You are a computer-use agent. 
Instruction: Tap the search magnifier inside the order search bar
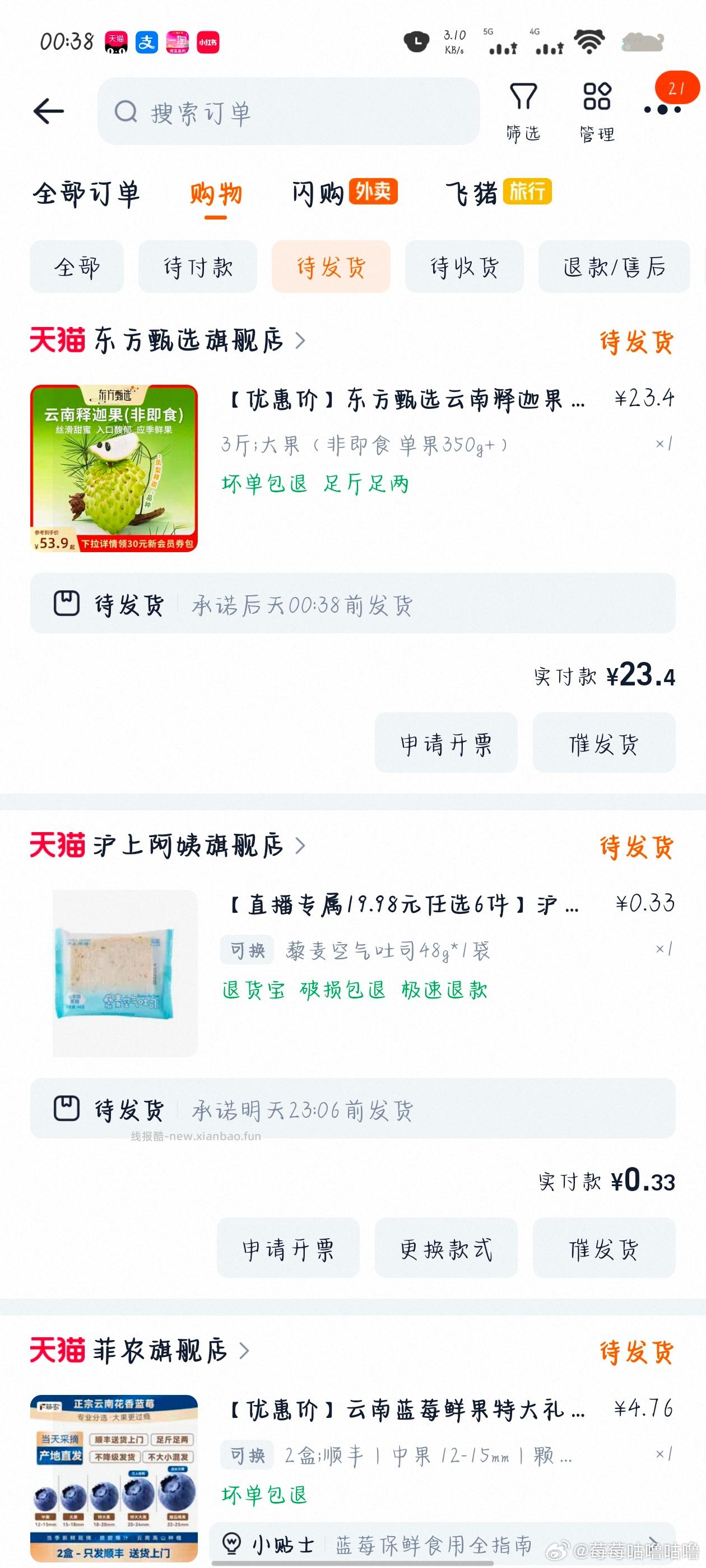(x=127, y=111)
